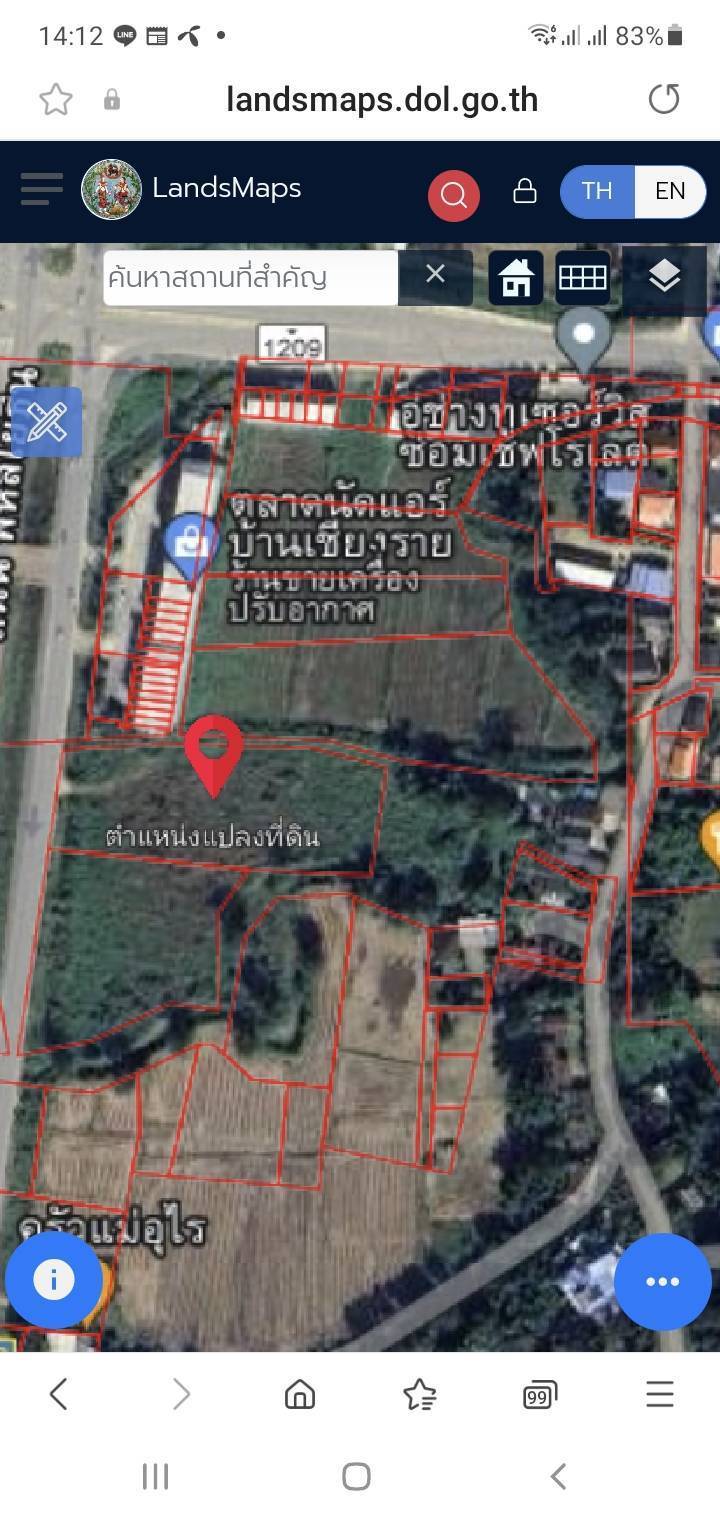Tap the red land parcel pin
Viewport: 720px width, 1520px height.
[213, 756]
